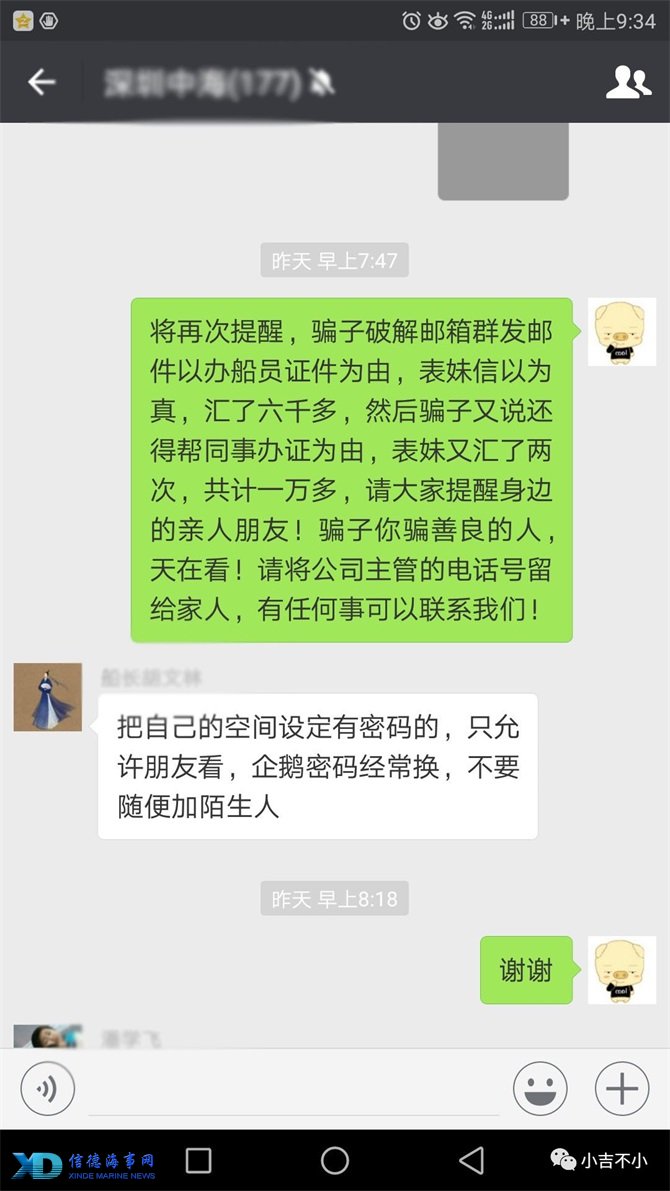Open the gray image message thumbnail
Viewport: 670px width, 1191px height.
click(x=503, y=162)
